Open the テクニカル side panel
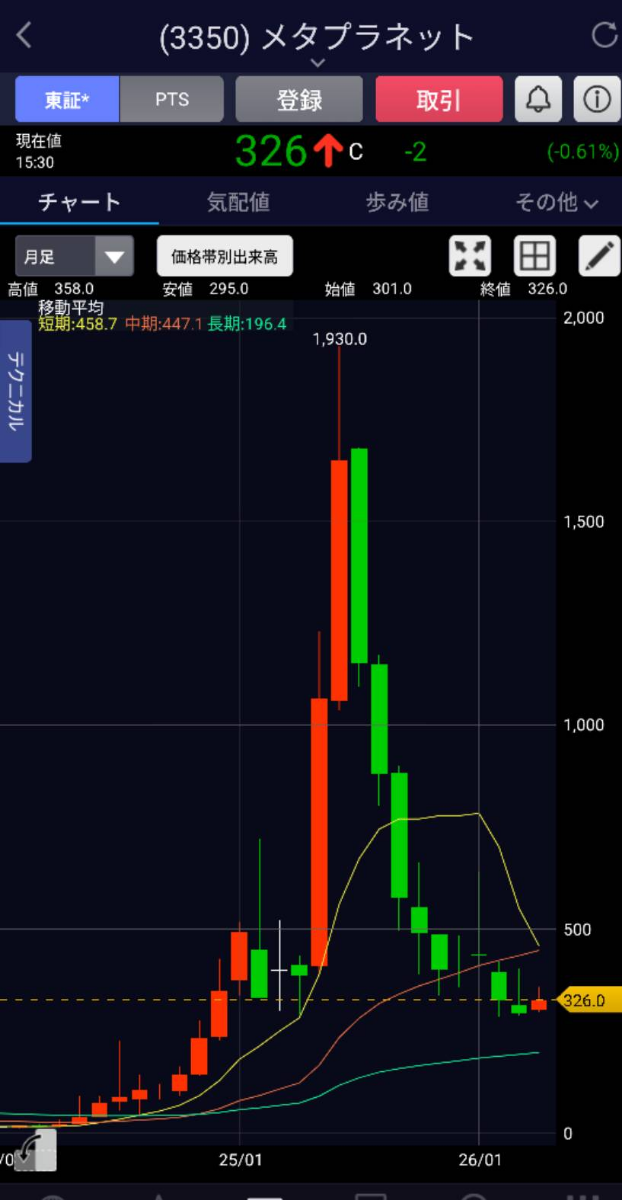The height and width of the screenshot is (1200, 622). coord(15,391)
